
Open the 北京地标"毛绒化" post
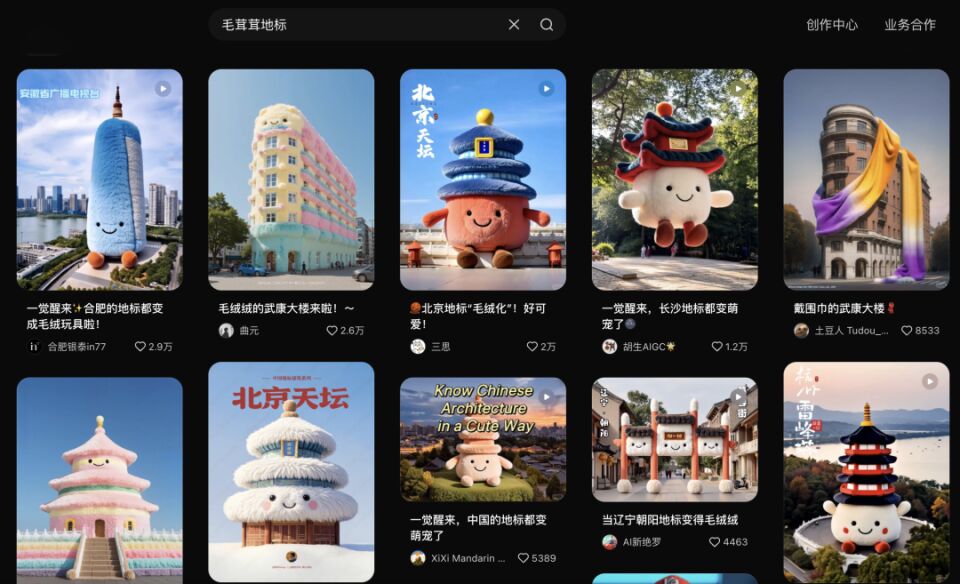483,180
